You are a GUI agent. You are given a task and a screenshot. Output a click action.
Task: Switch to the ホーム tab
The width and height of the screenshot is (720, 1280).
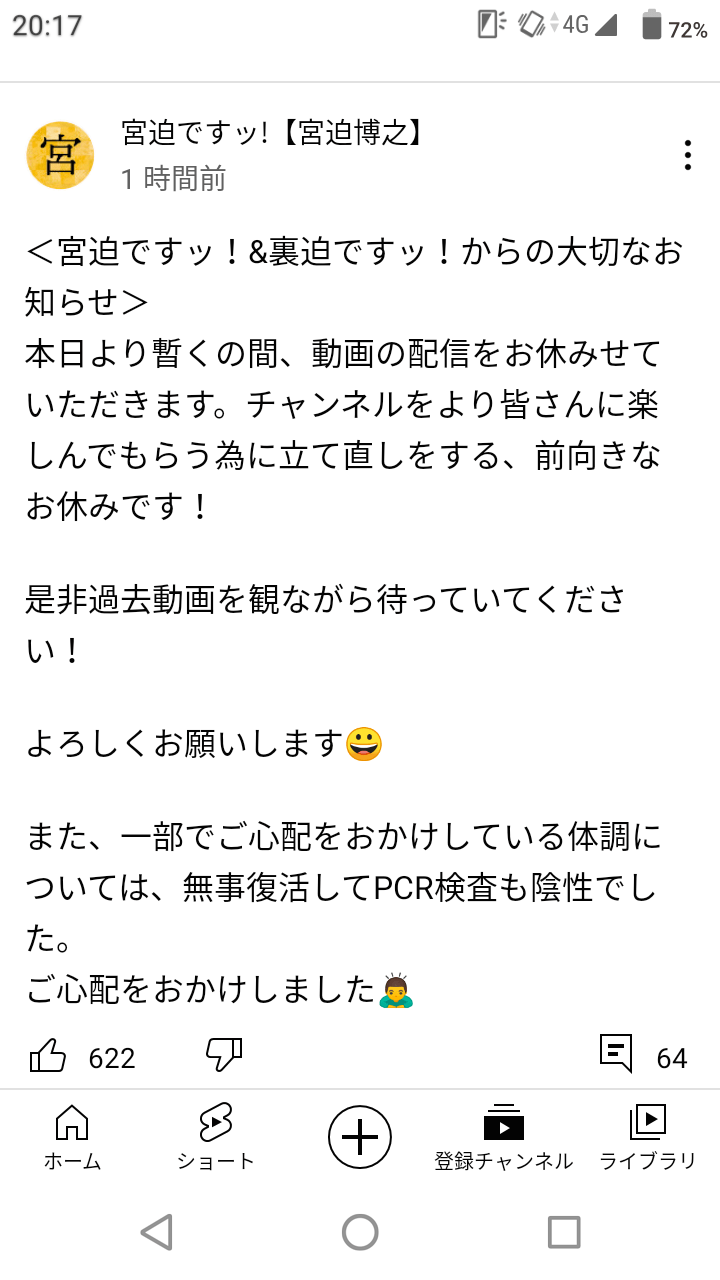(72, 1136)
